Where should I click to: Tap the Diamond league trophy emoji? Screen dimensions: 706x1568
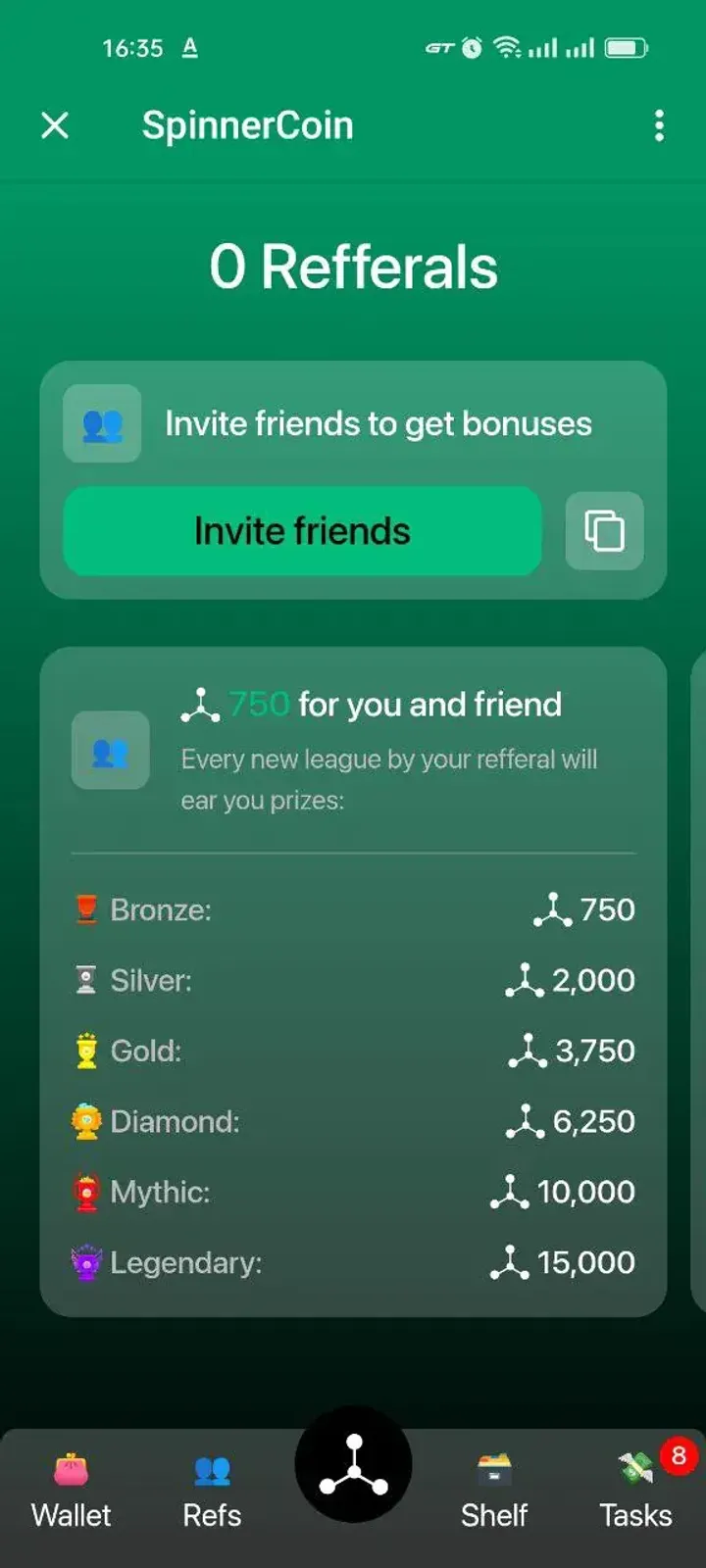tap(86, 1121)
